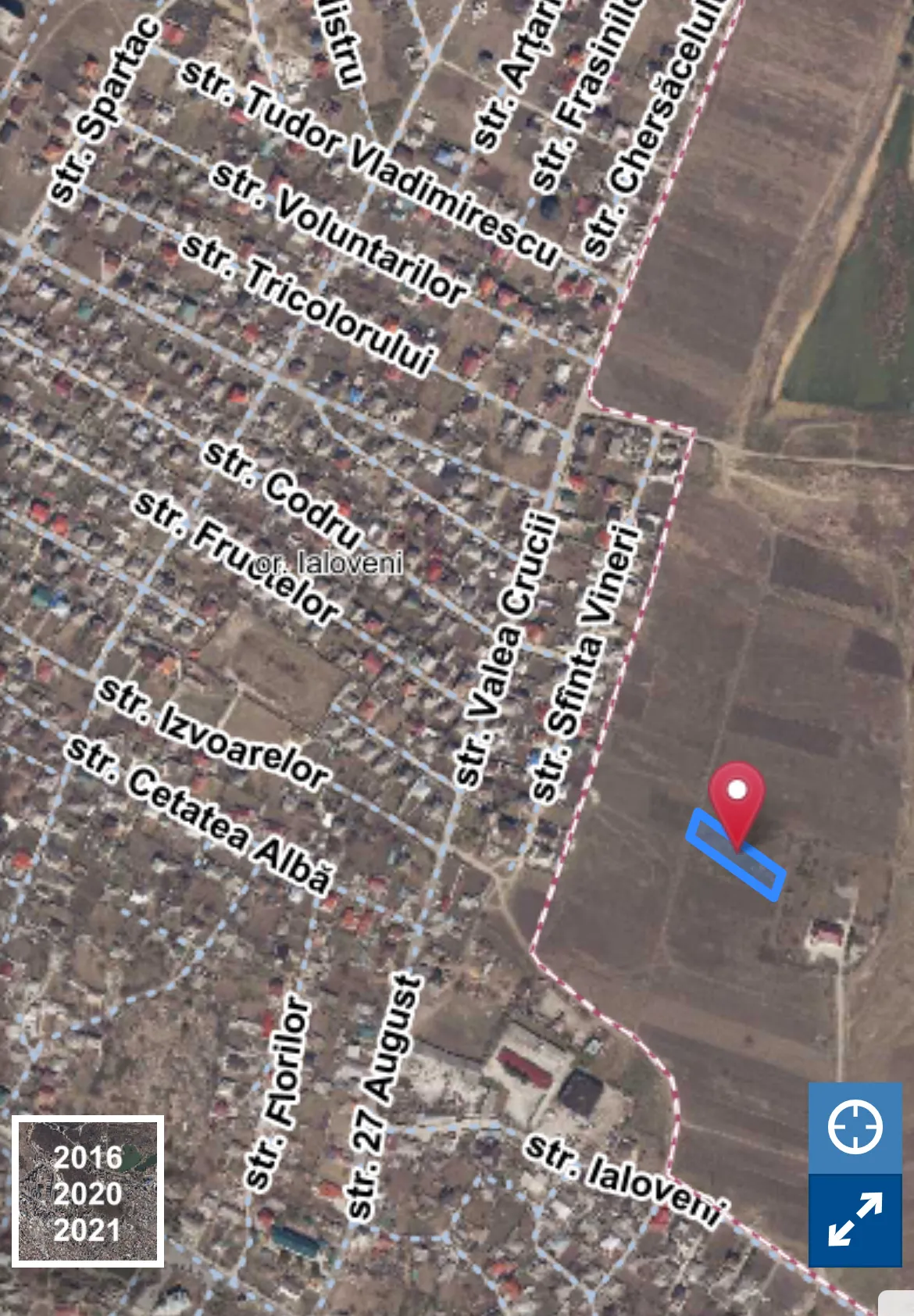
Task: Expand the map to fullscreen
Action: pyautogui.click(x=855, y=1219)
